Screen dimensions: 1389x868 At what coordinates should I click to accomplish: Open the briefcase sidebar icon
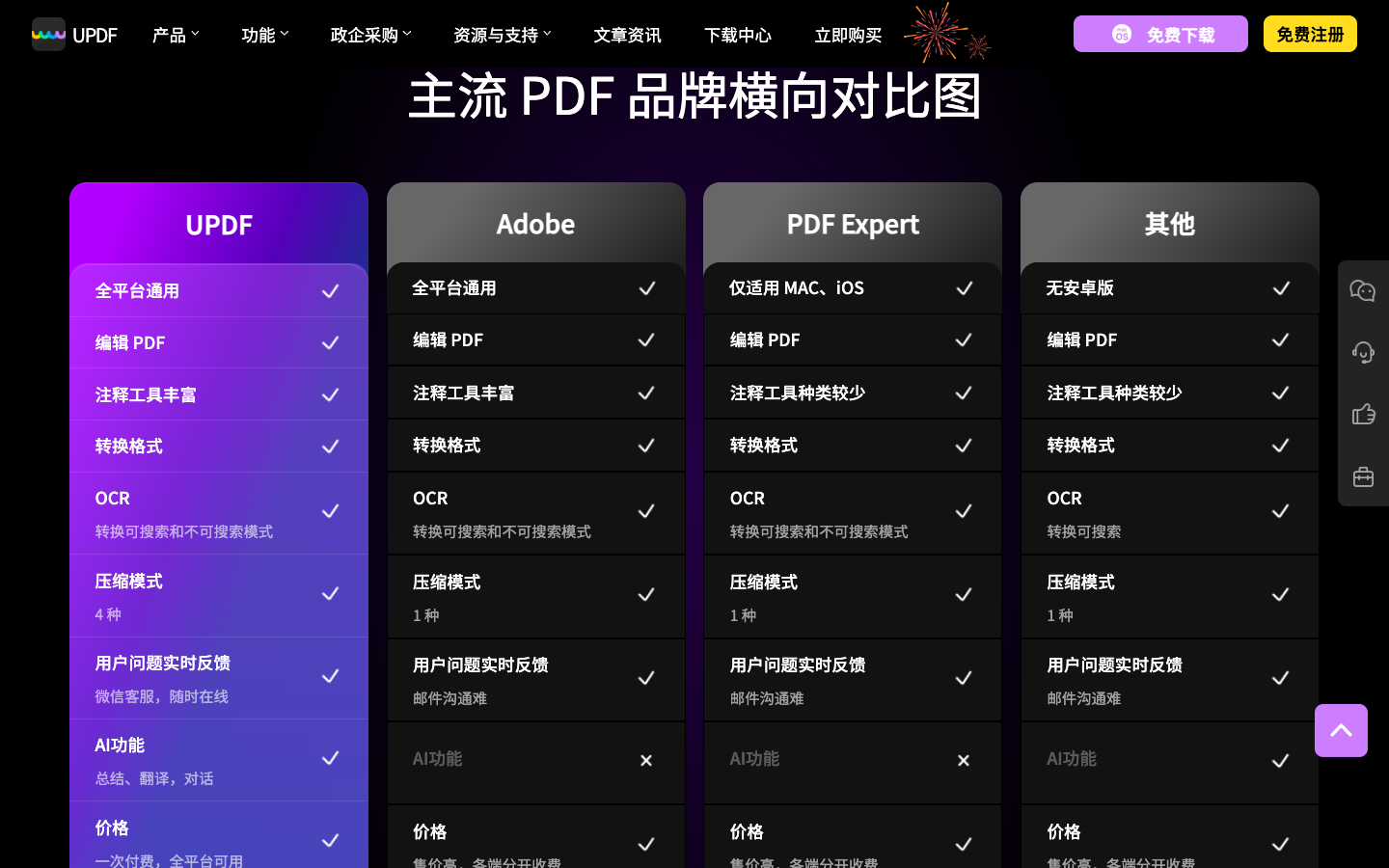click(x=1363, y=476)
